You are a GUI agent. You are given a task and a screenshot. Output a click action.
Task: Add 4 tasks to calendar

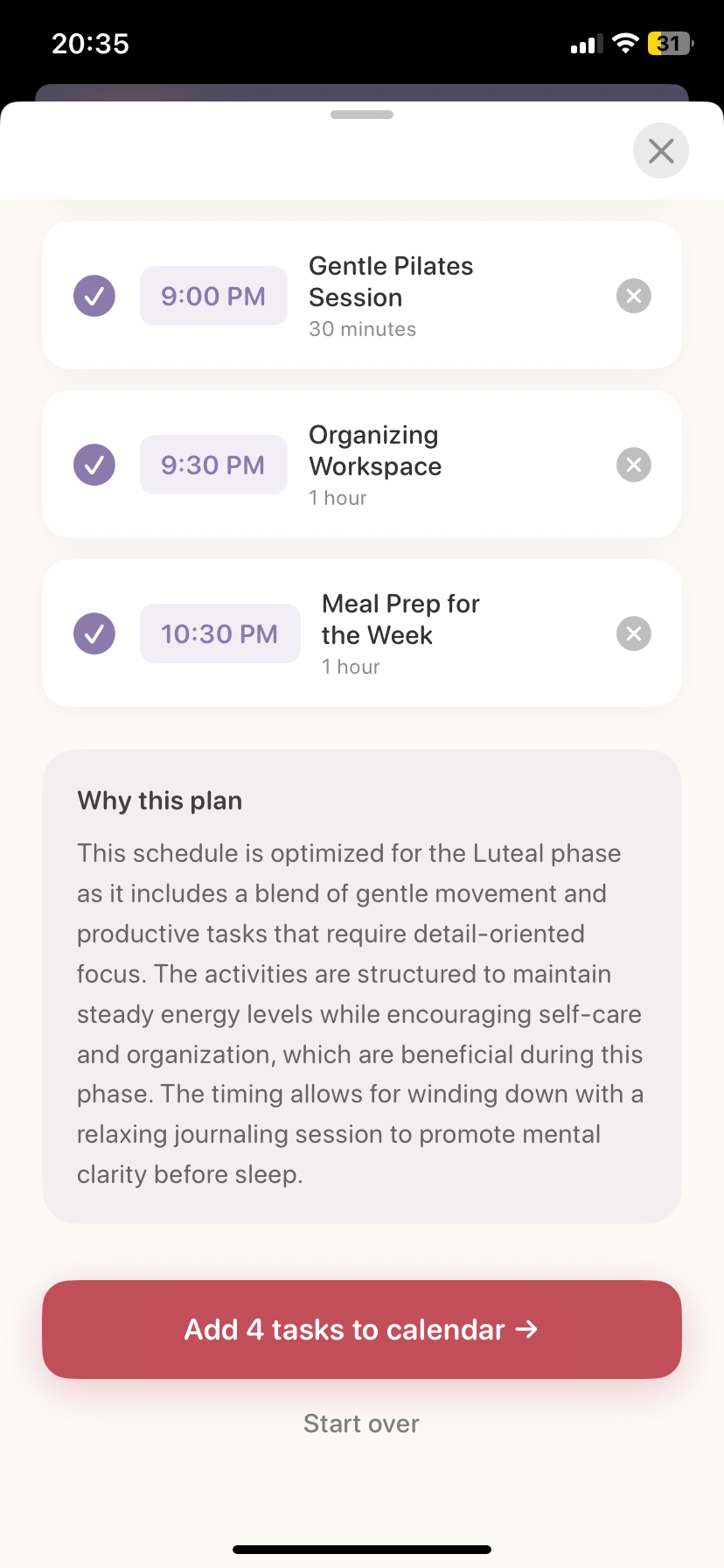[x=362, y=1329]
